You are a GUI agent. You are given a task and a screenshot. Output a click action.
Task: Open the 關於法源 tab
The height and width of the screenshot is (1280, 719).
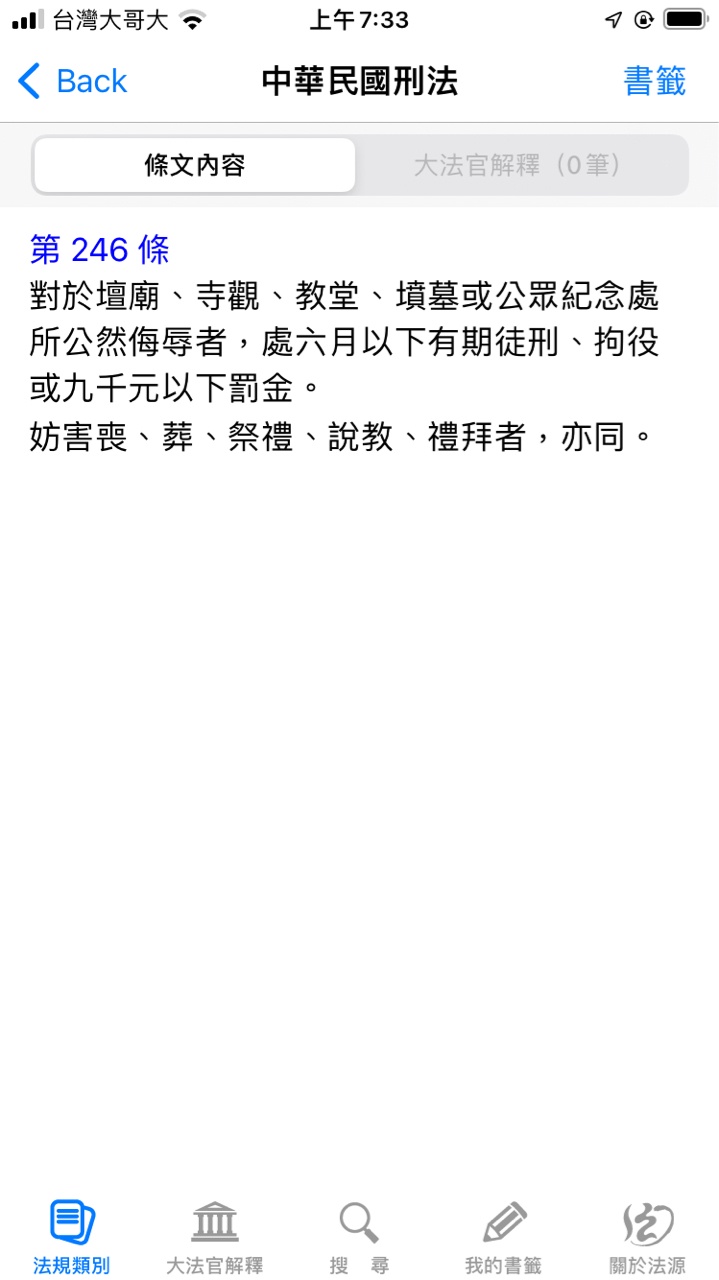click(x=647, y=1237)
